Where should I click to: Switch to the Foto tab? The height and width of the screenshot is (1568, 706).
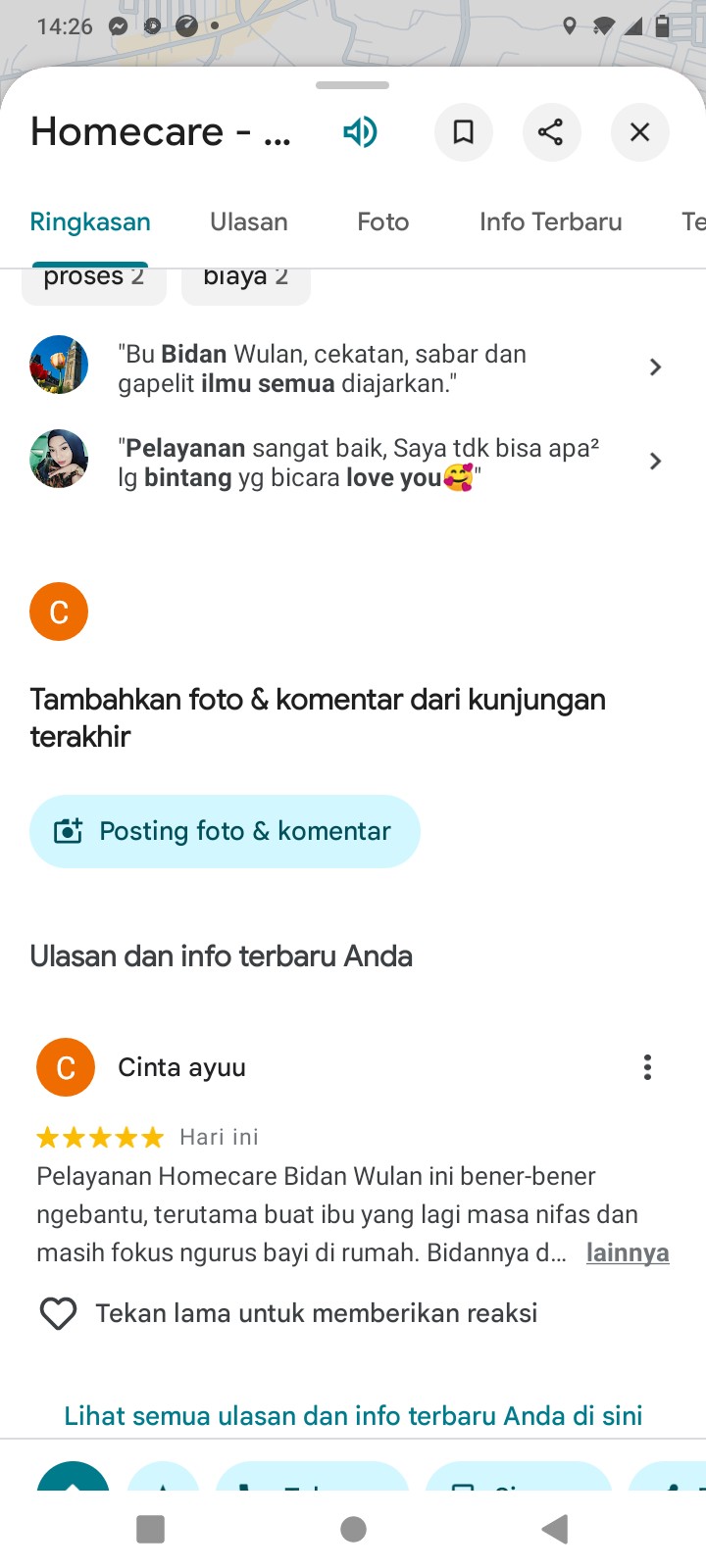382,221
